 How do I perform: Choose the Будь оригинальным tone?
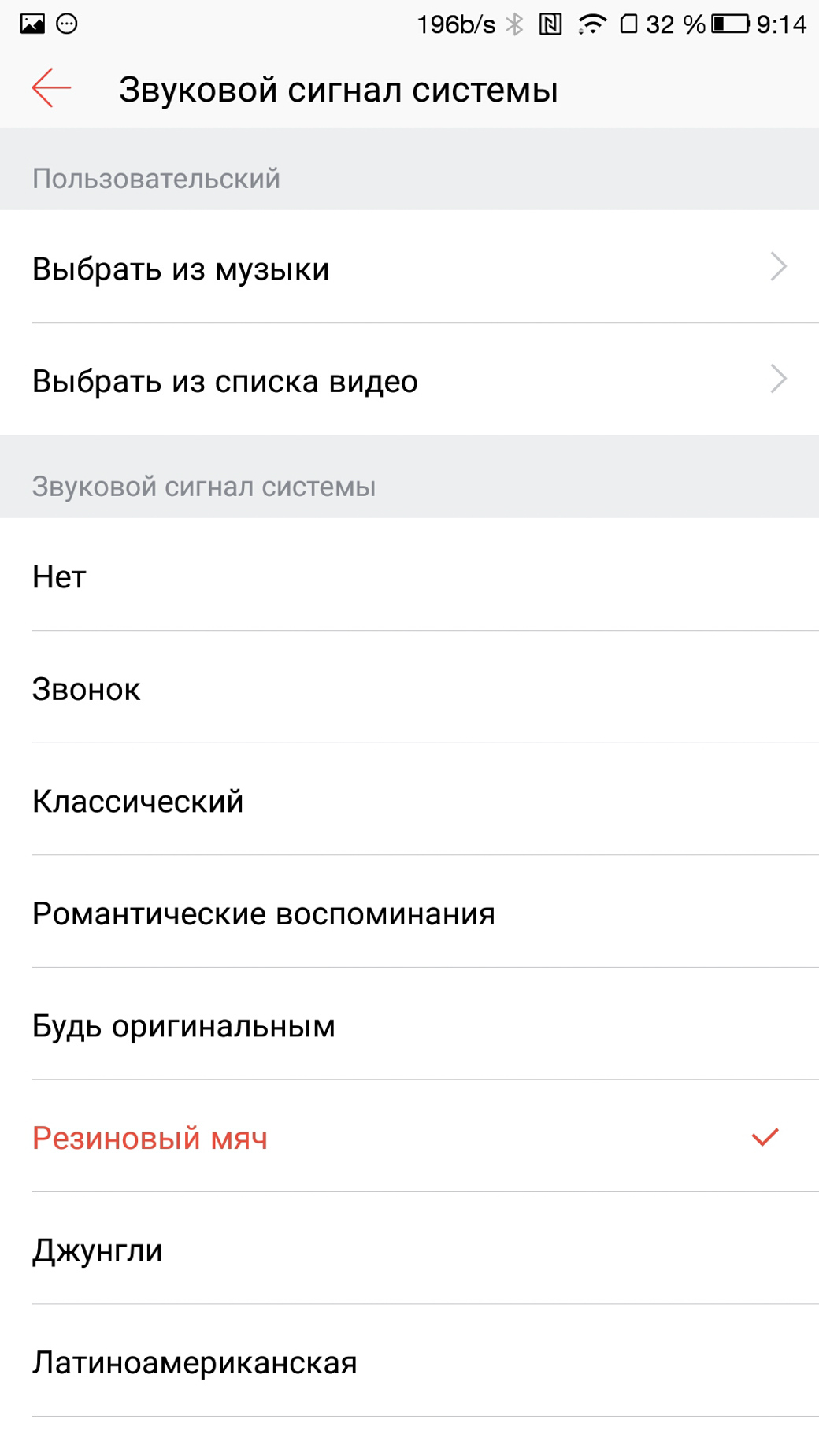pyautogui.click(x=409, y=1024)
